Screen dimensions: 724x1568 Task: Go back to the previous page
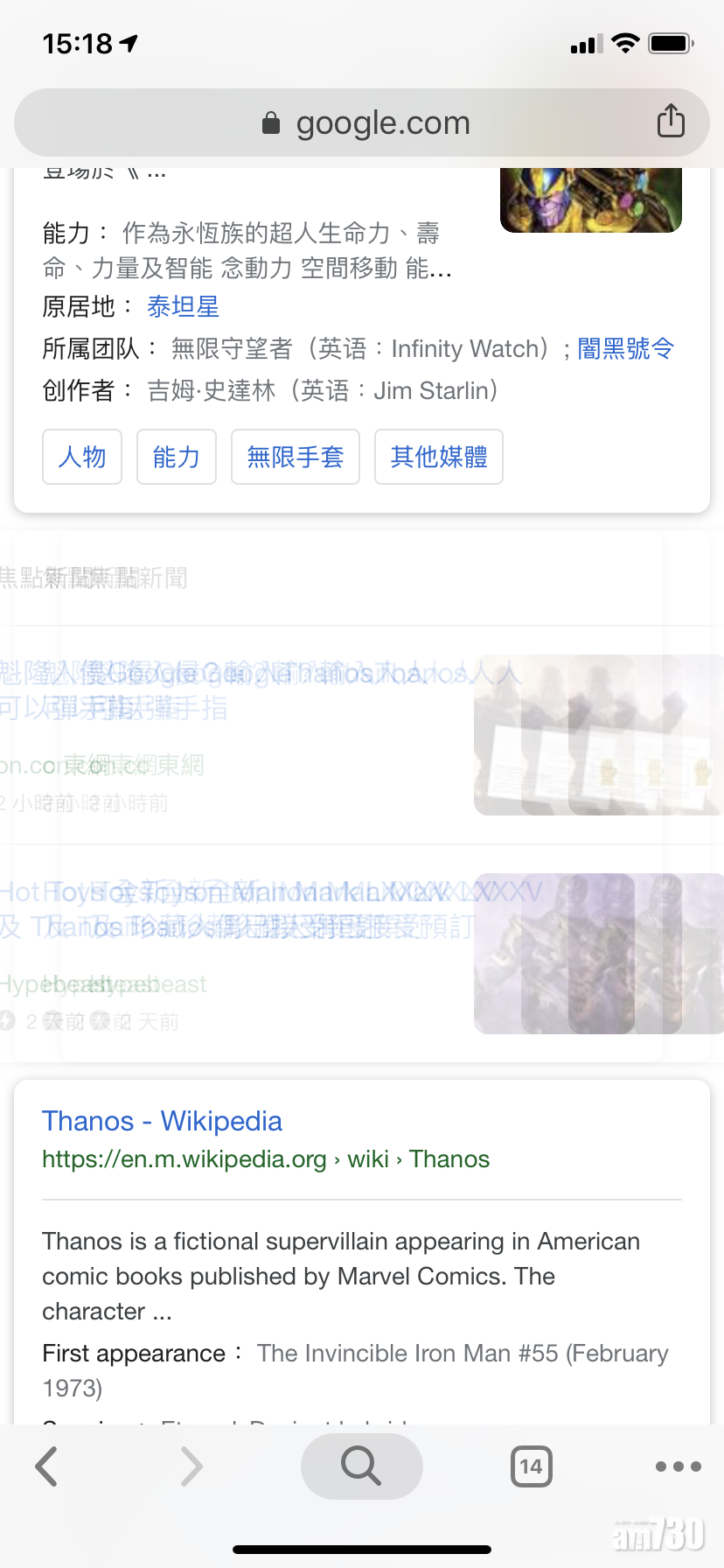46,1466
